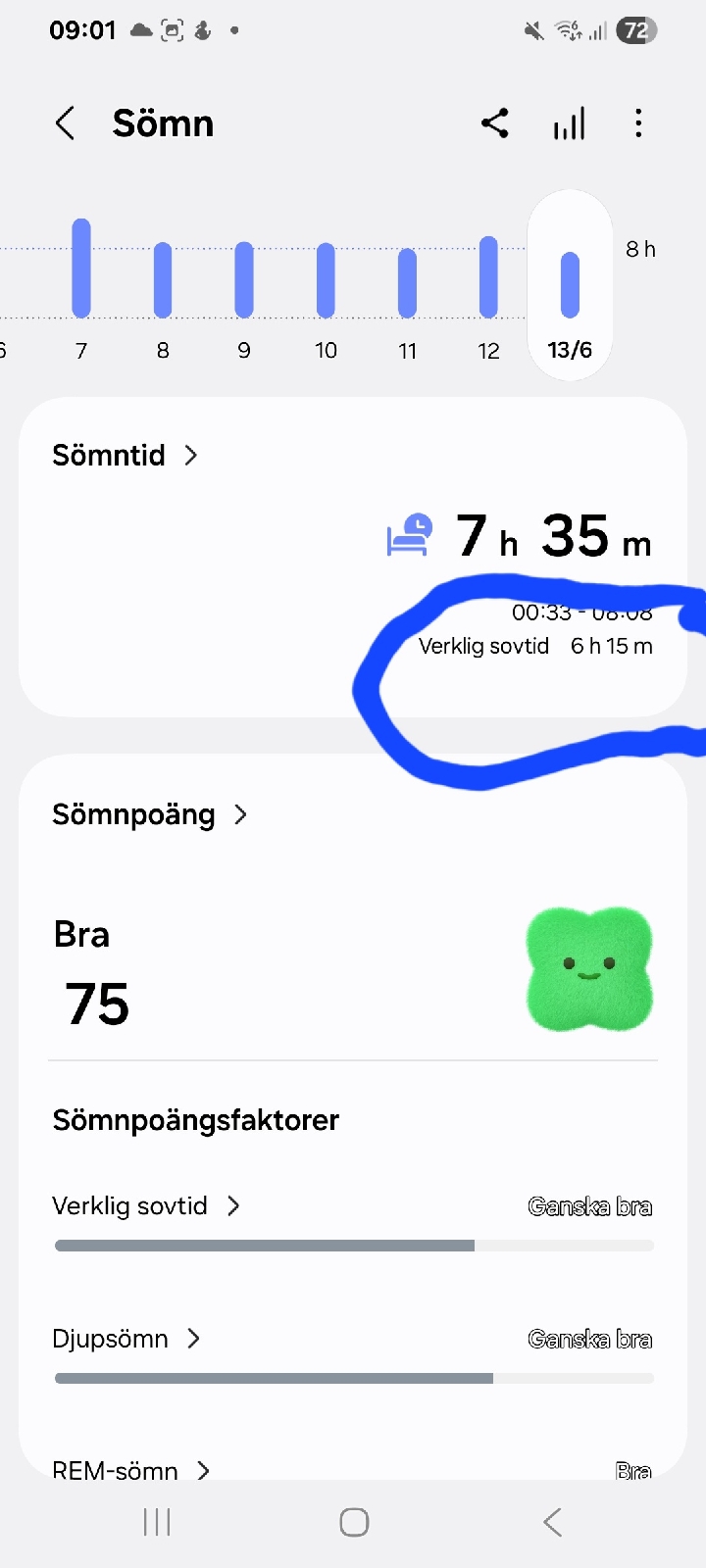Open the recent apps view
This screenshot has width=706, height=1568.
point(157,1522)
